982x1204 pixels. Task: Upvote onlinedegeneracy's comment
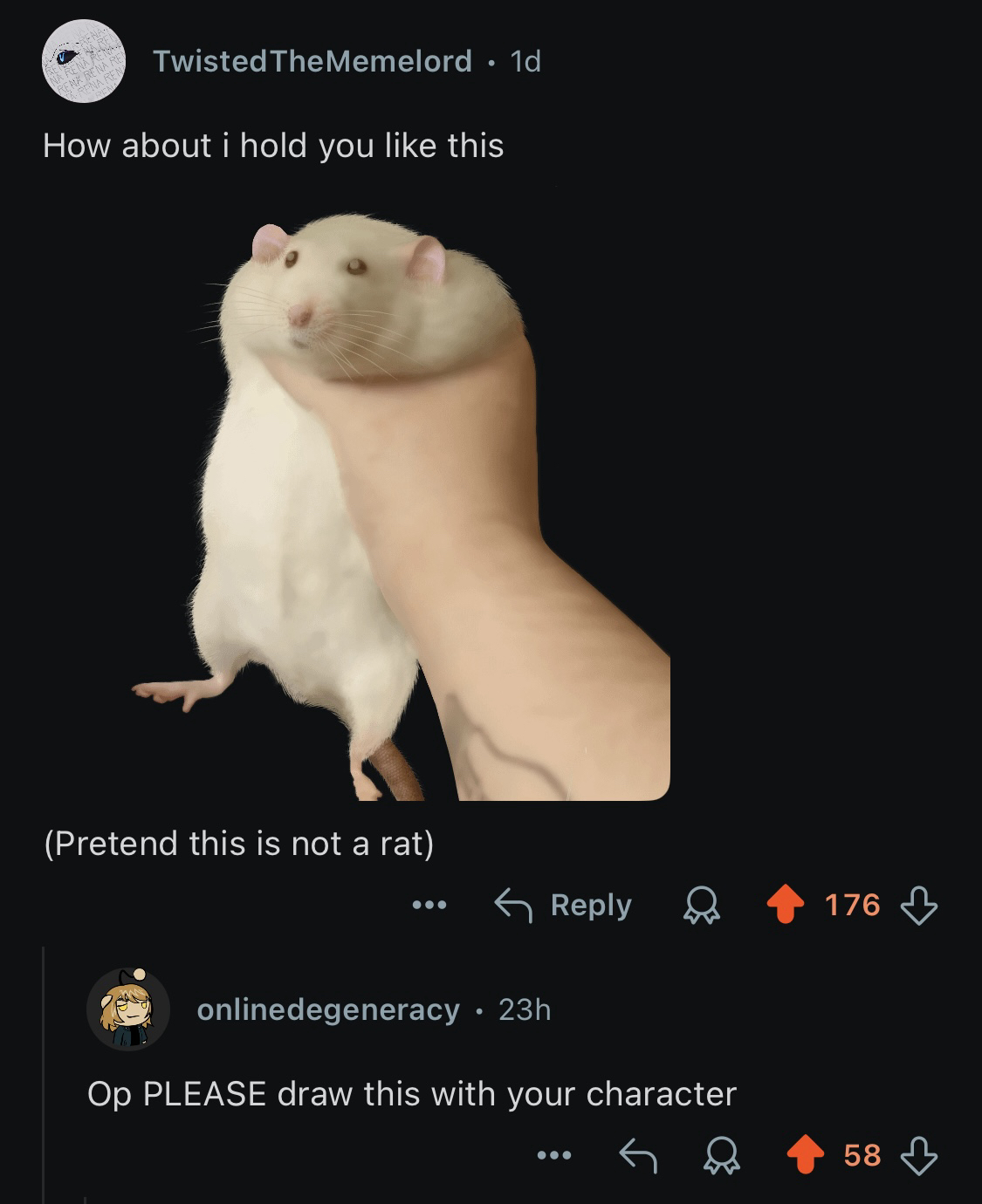[x=806, y=1155]
